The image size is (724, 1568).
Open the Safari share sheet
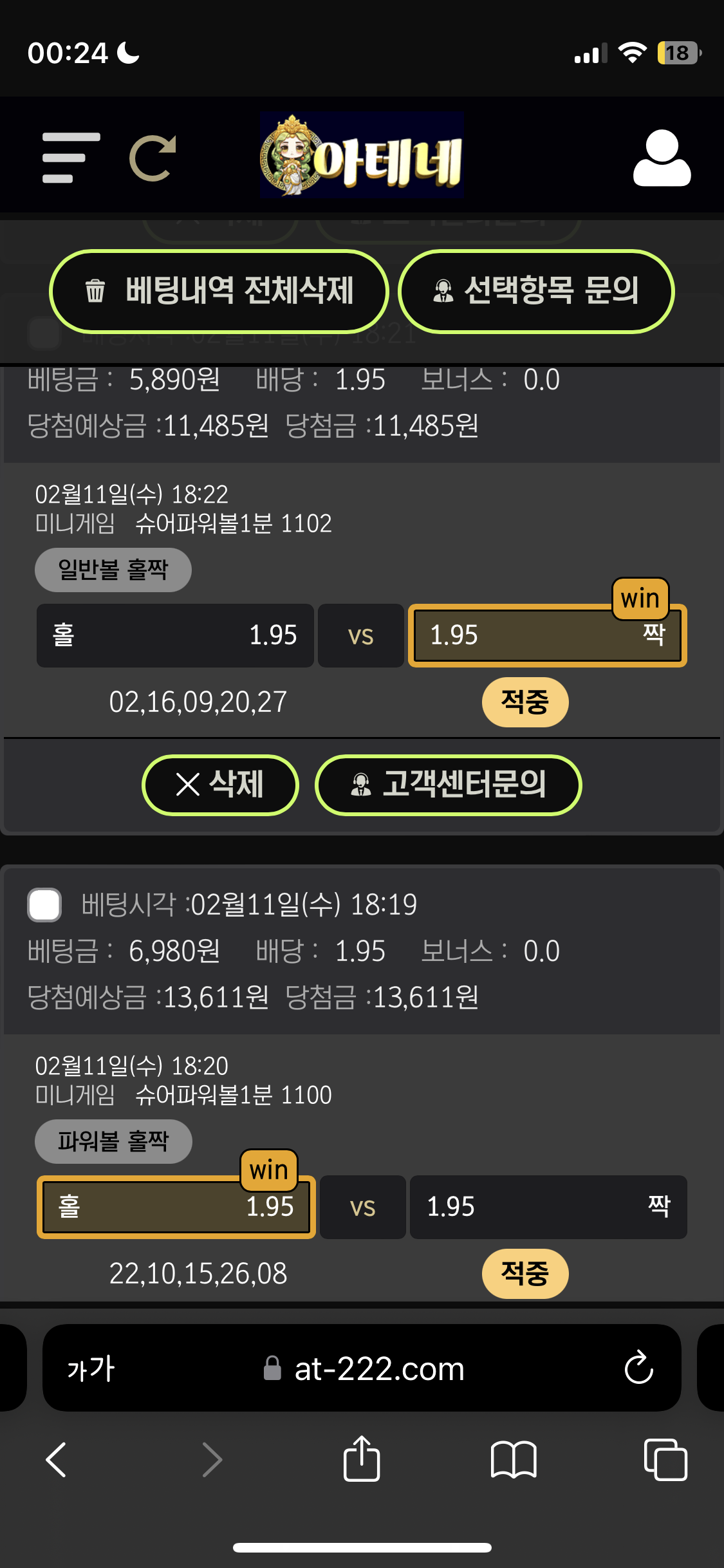362,1459
